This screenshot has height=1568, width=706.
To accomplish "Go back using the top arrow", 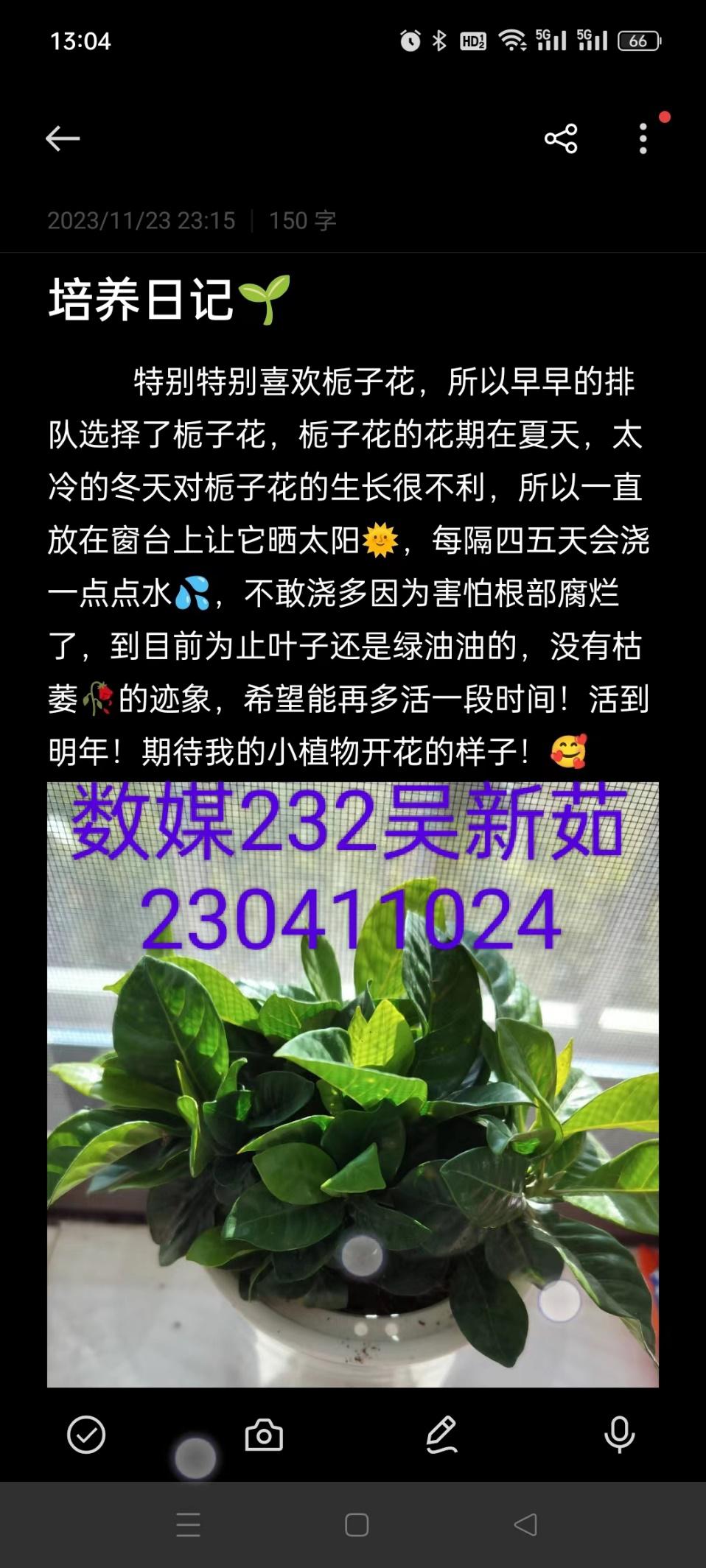I will 63,138.
